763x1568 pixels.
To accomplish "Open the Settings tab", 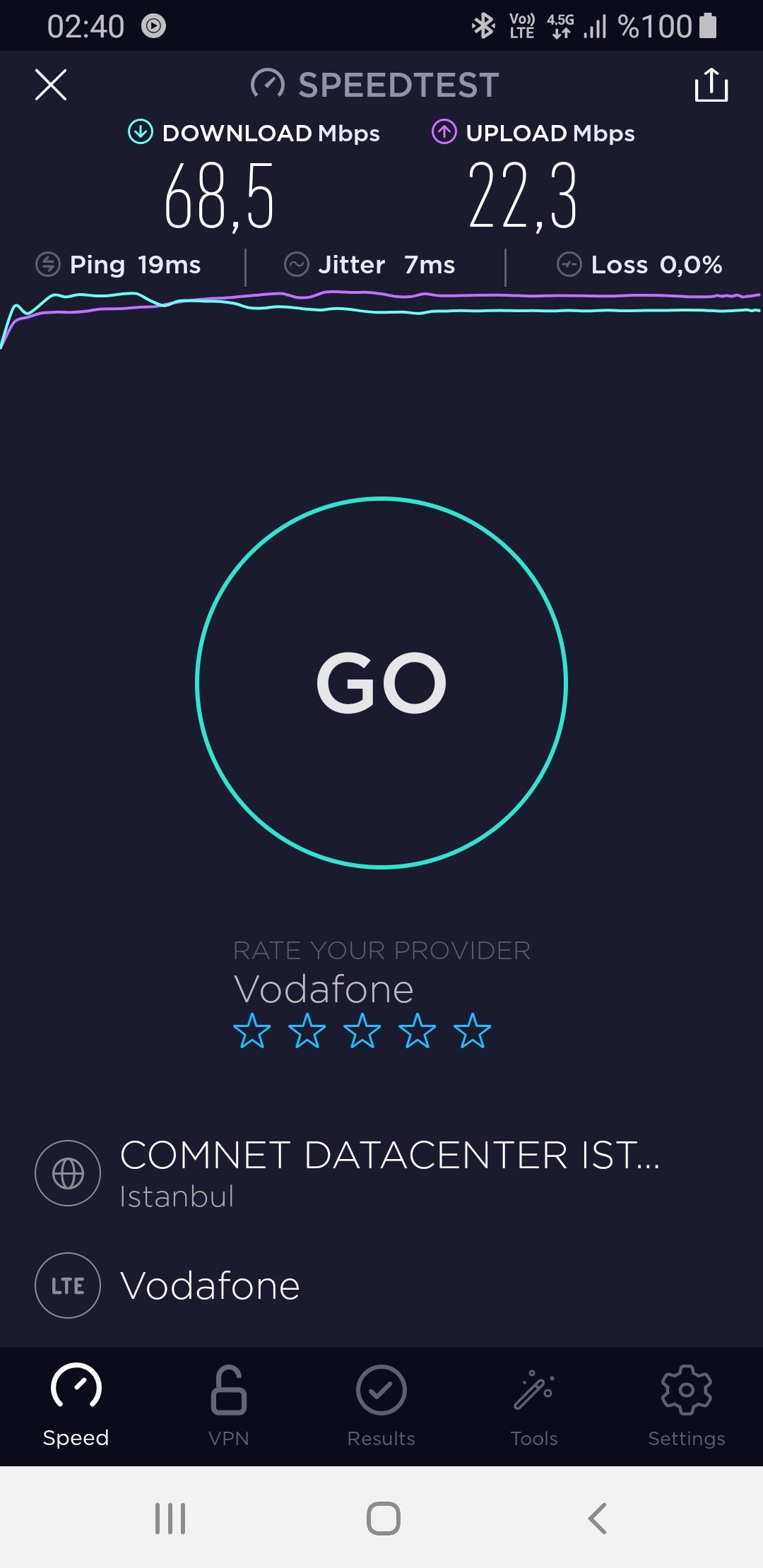I will pyautogui.click(x=687, y=1406).
